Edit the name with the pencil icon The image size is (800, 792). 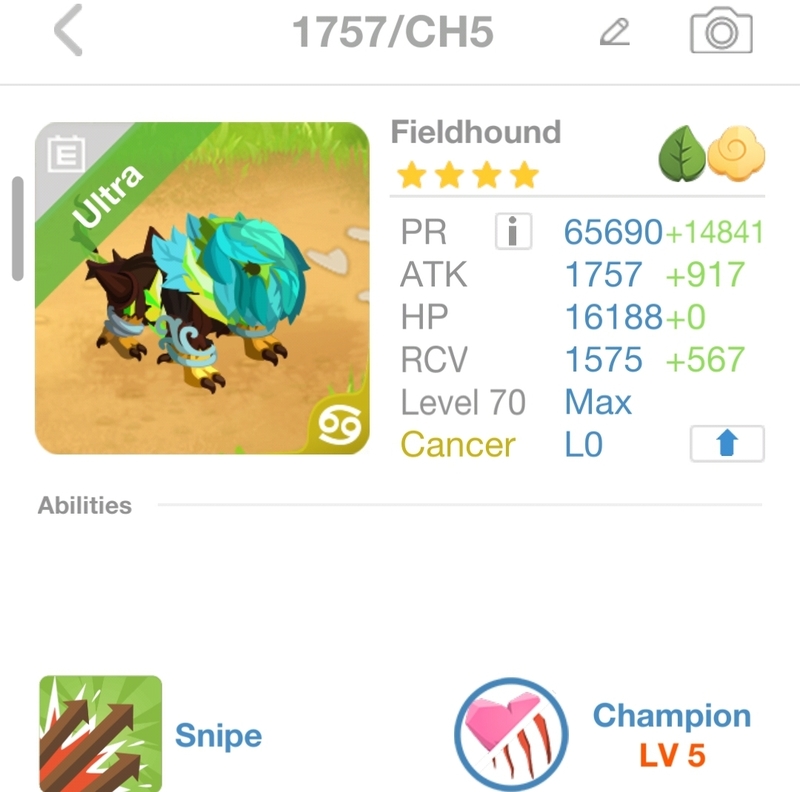[614, 34]
